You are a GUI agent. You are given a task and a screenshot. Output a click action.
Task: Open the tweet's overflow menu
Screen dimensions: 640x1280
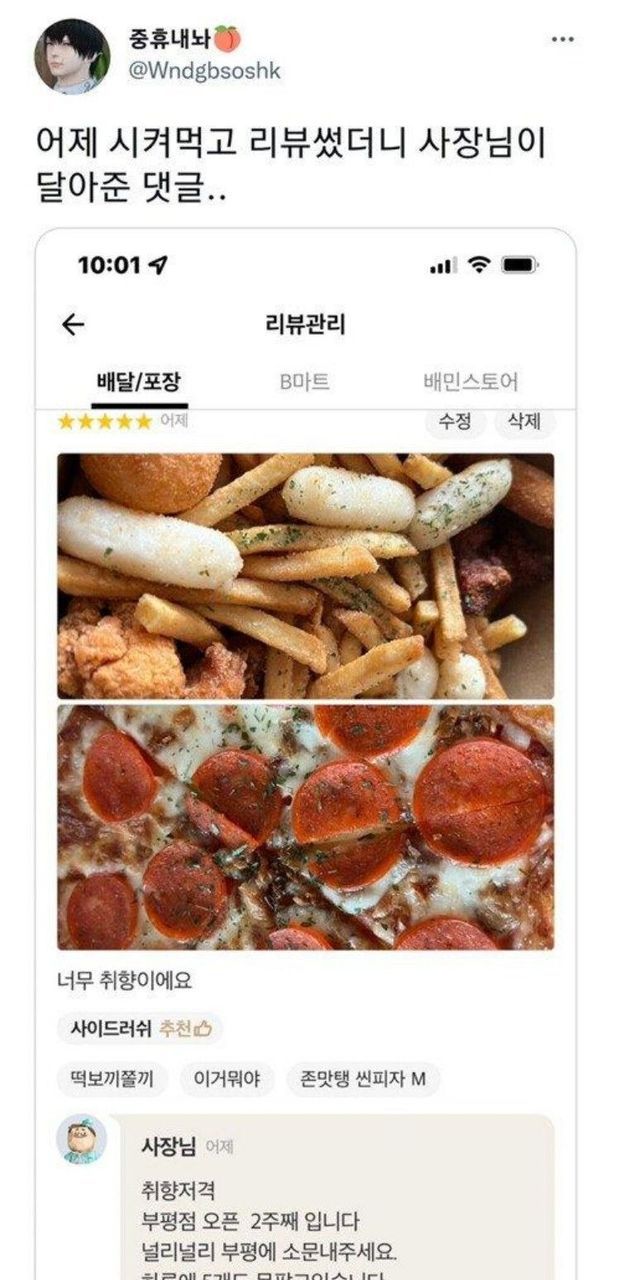pos(563,39)
